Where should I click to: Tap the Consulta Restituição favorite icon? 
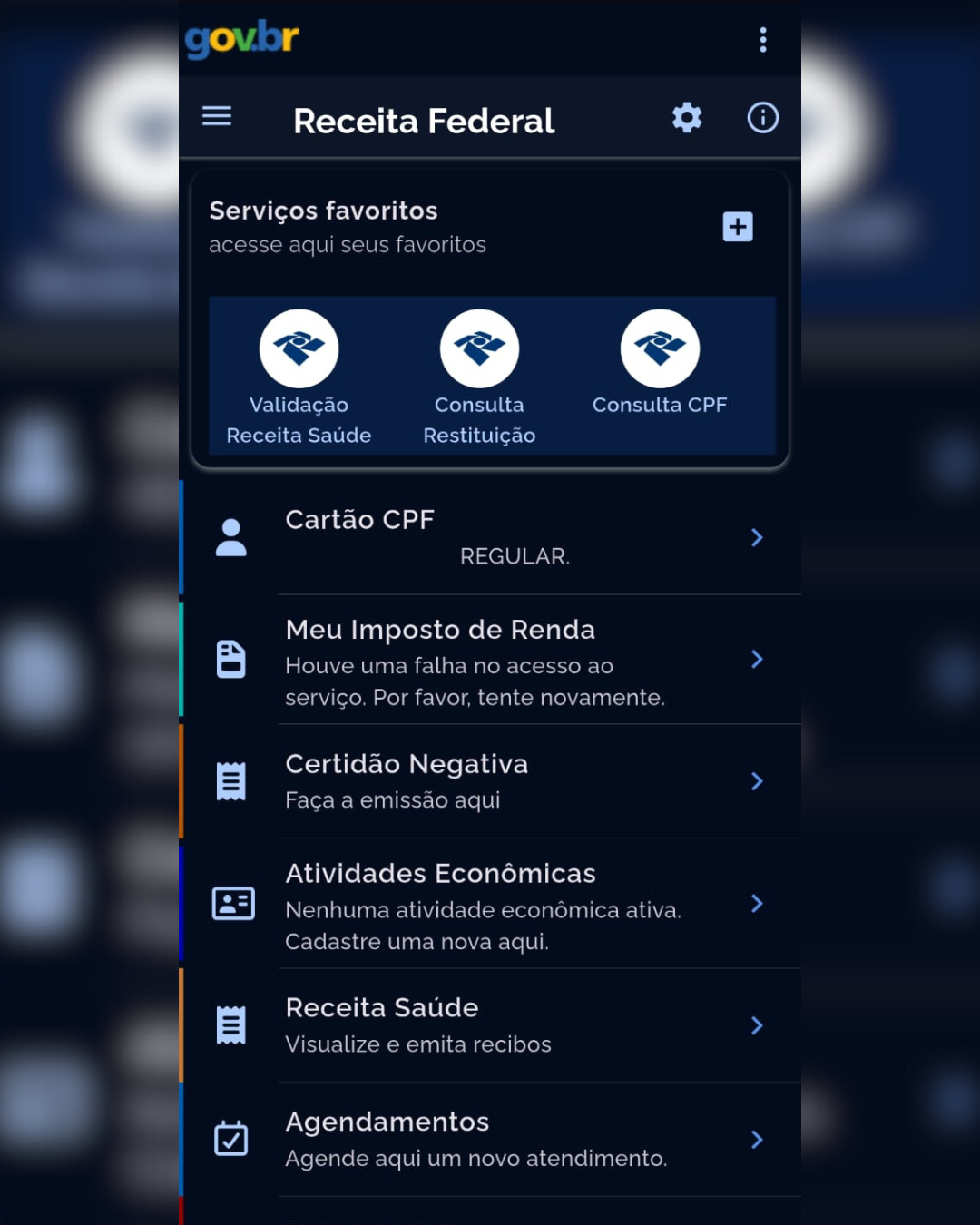479,348
